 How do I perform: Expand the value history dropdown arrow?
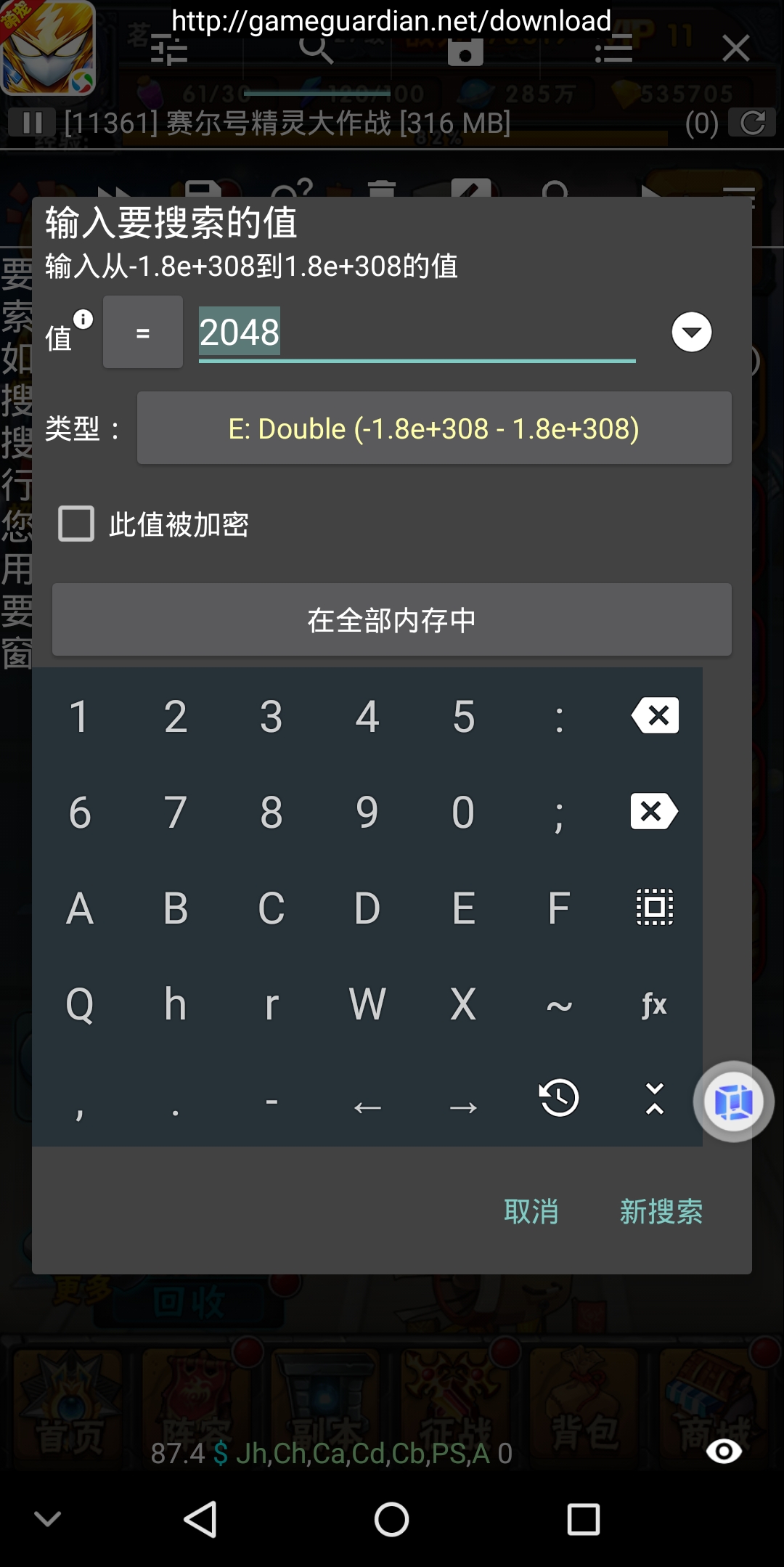[x=691, y=333]
